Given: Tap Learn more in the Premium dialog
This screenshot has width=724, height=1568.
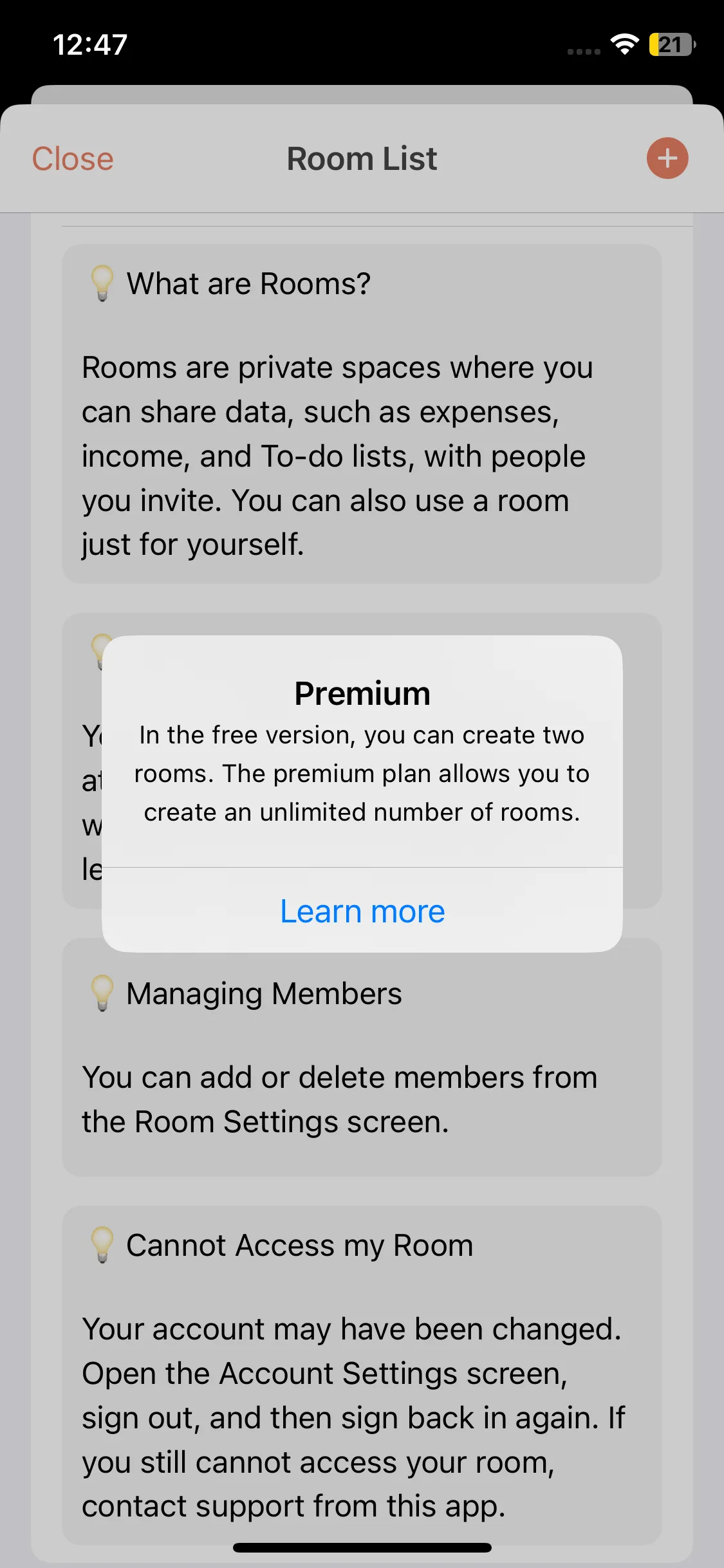Looking at the screenshot, I should pos(362,911).
